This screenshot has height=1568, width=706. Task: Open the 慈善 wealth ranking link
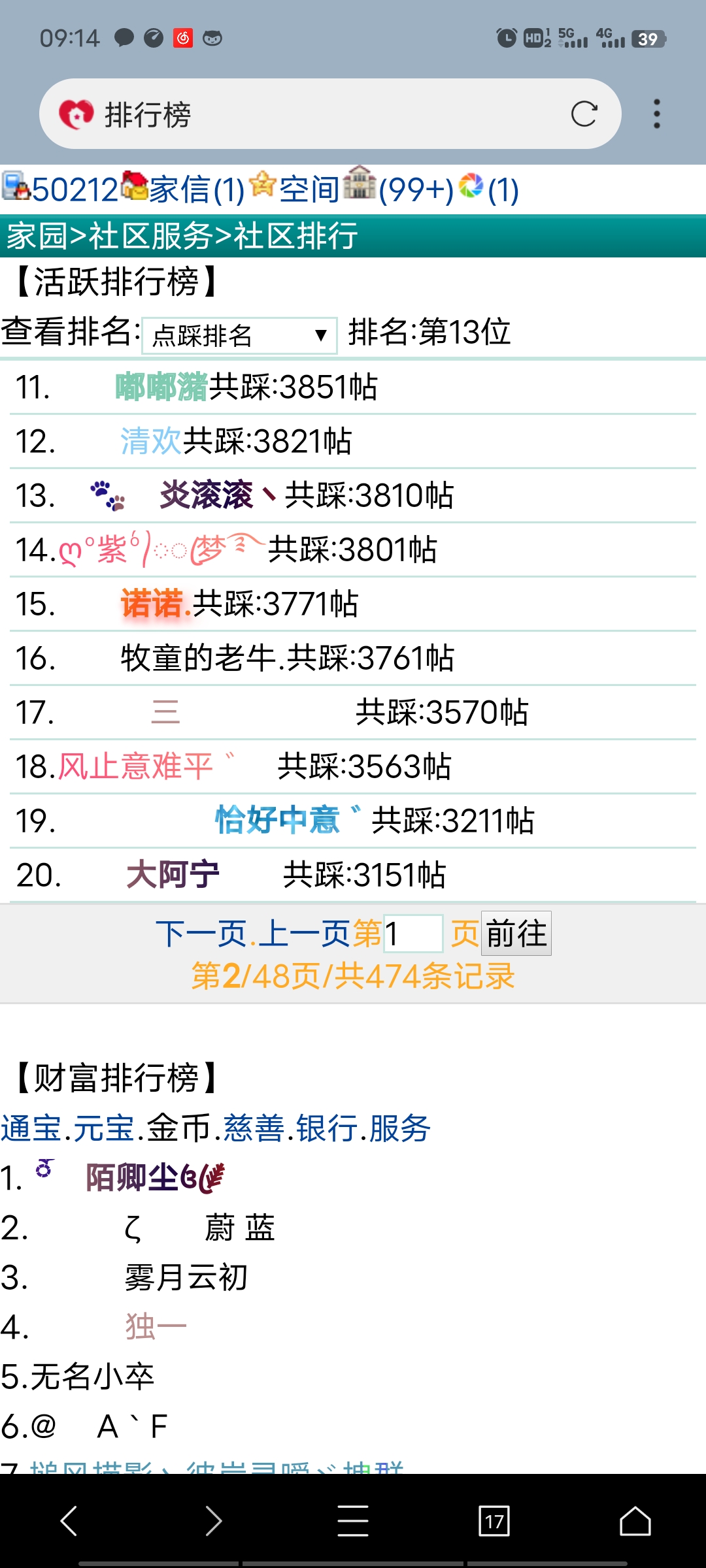coord(254,1128)
